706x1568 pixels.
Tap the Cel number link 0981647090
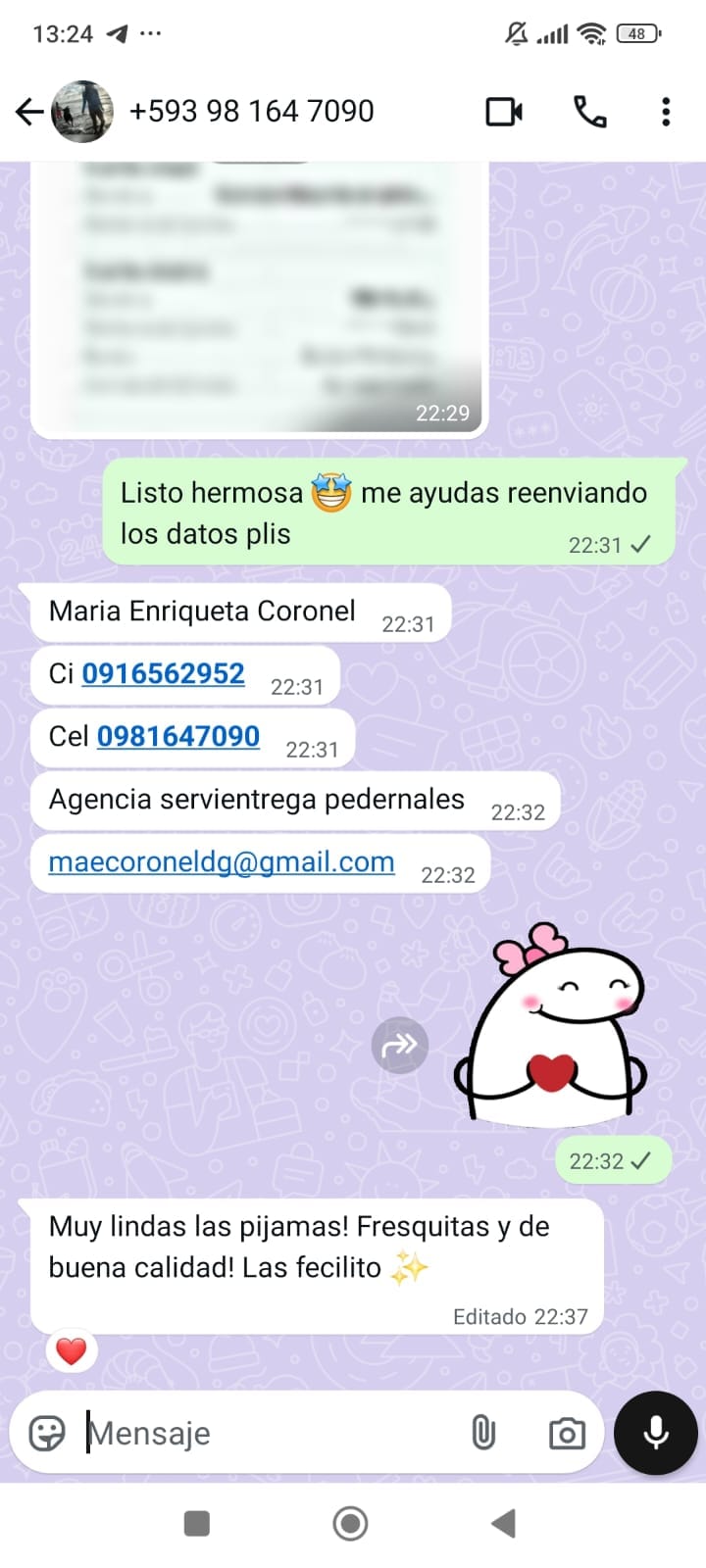pyautogui.click(x=178, y=737)
